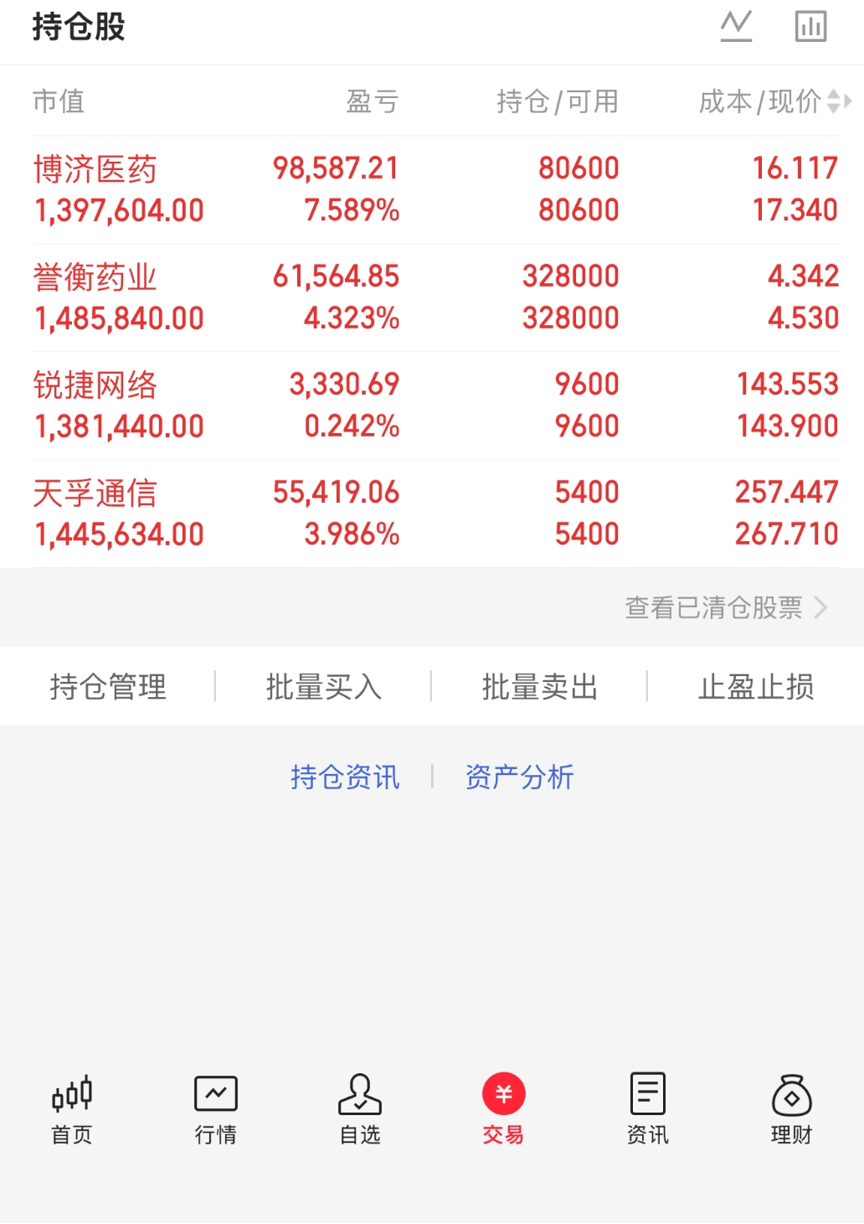Open 持仓资讯 link

point(345,777)
